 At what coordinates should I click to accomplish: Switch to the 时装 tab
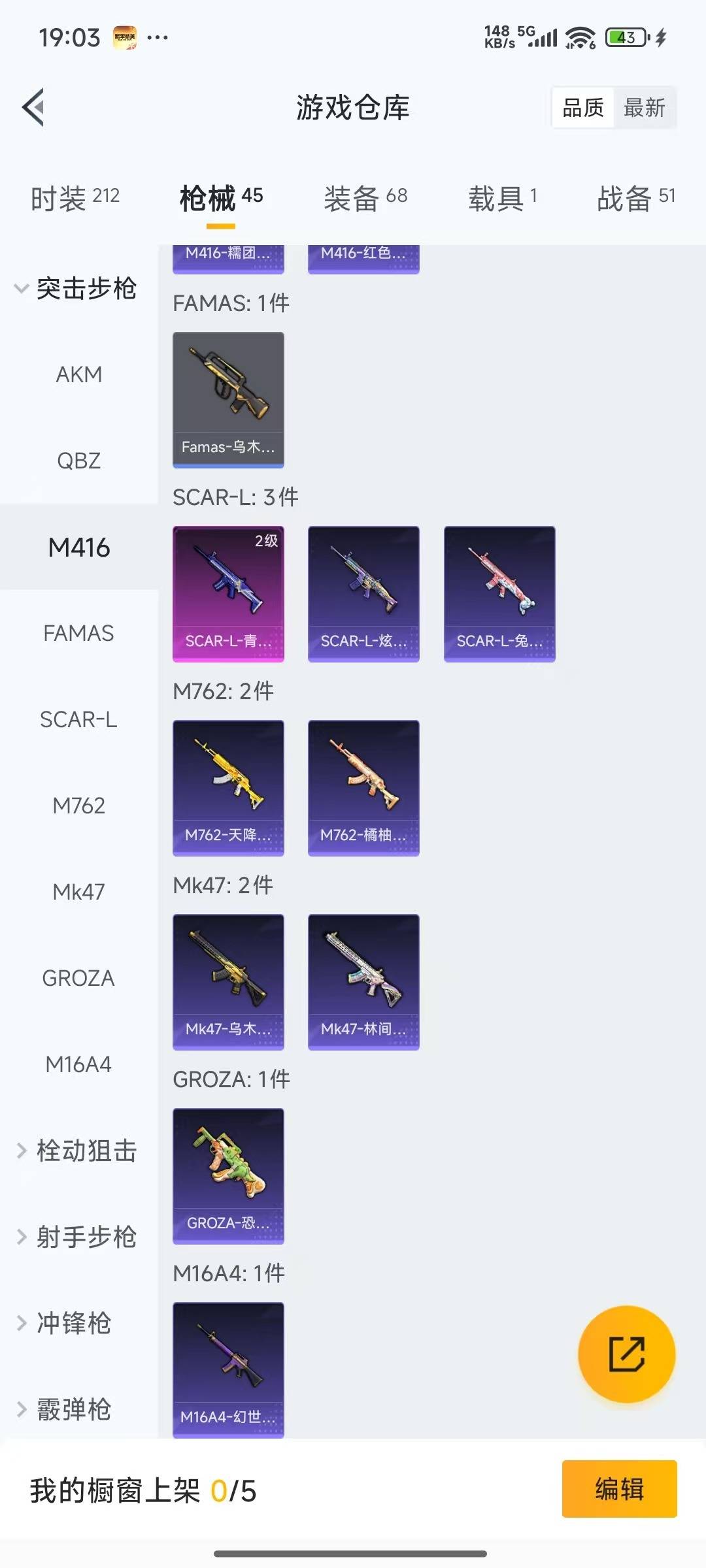click(x=75, y=198)
